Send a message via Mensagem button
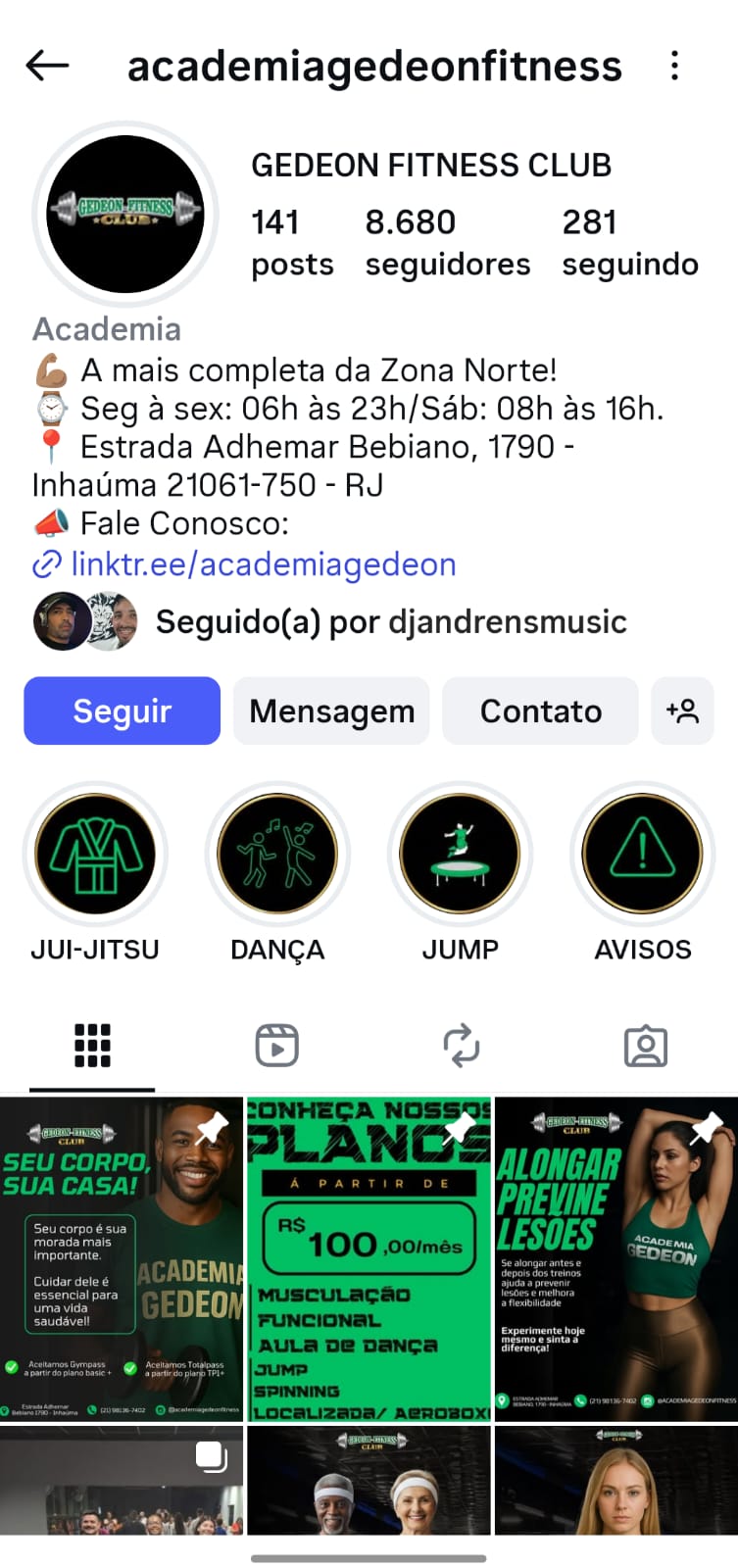This screenshot has height=1568, width=738. [x=331, y=710]
